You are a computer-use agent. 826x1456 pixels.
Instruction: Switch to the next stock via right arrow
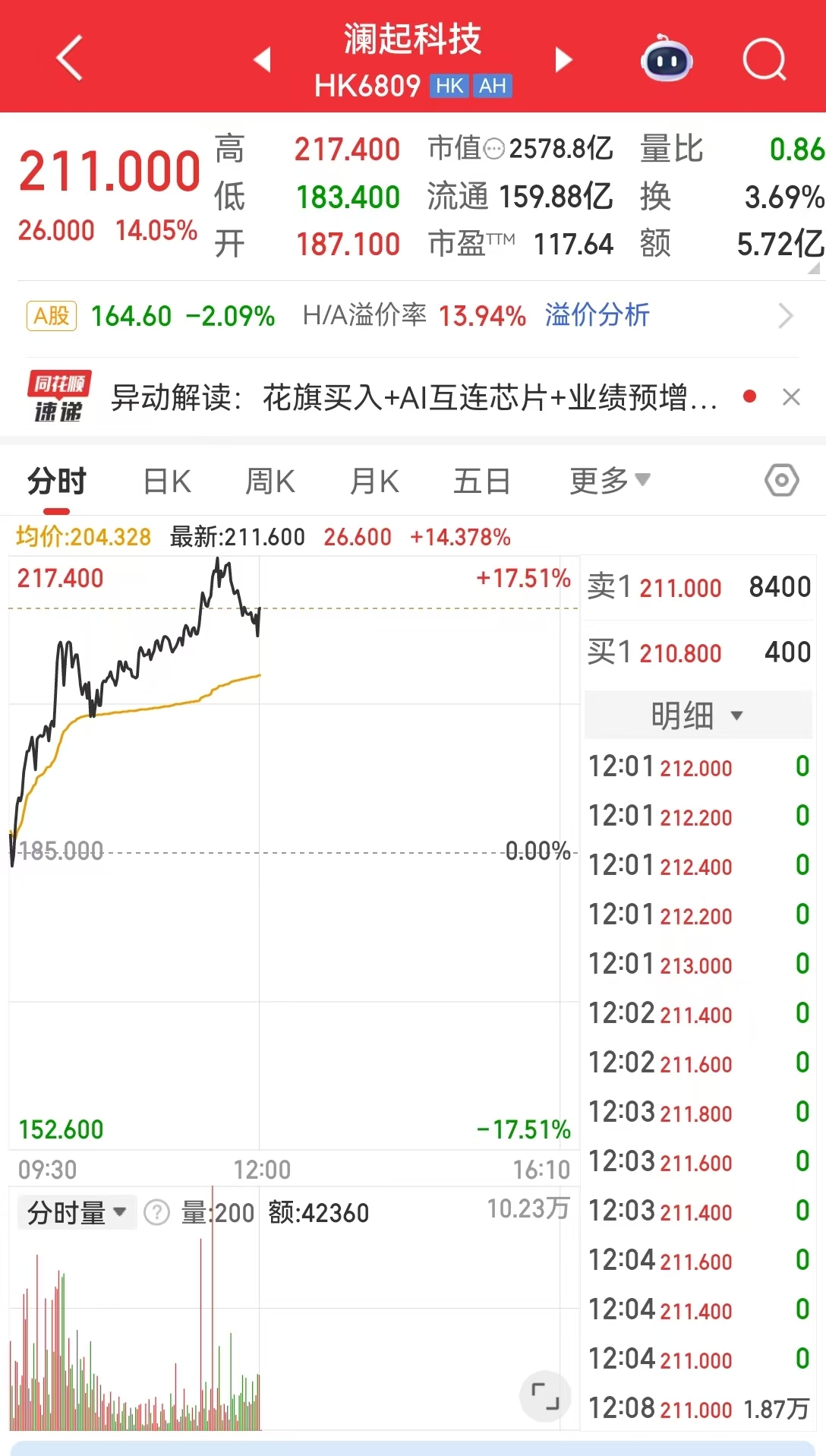564,60
